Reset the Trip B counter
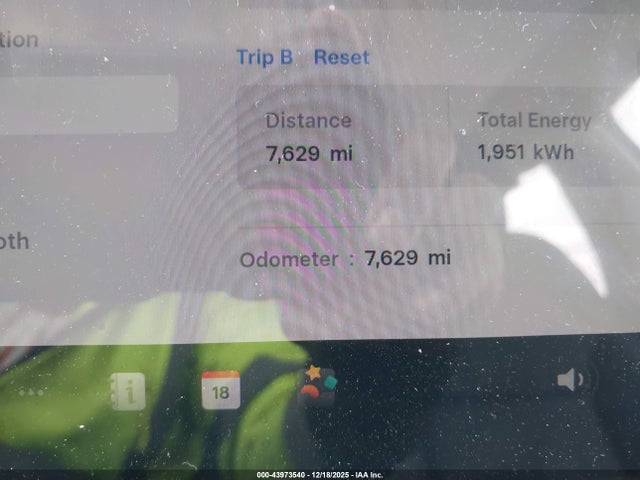This screenshot has width=640, height=480. tap(341, 57)
